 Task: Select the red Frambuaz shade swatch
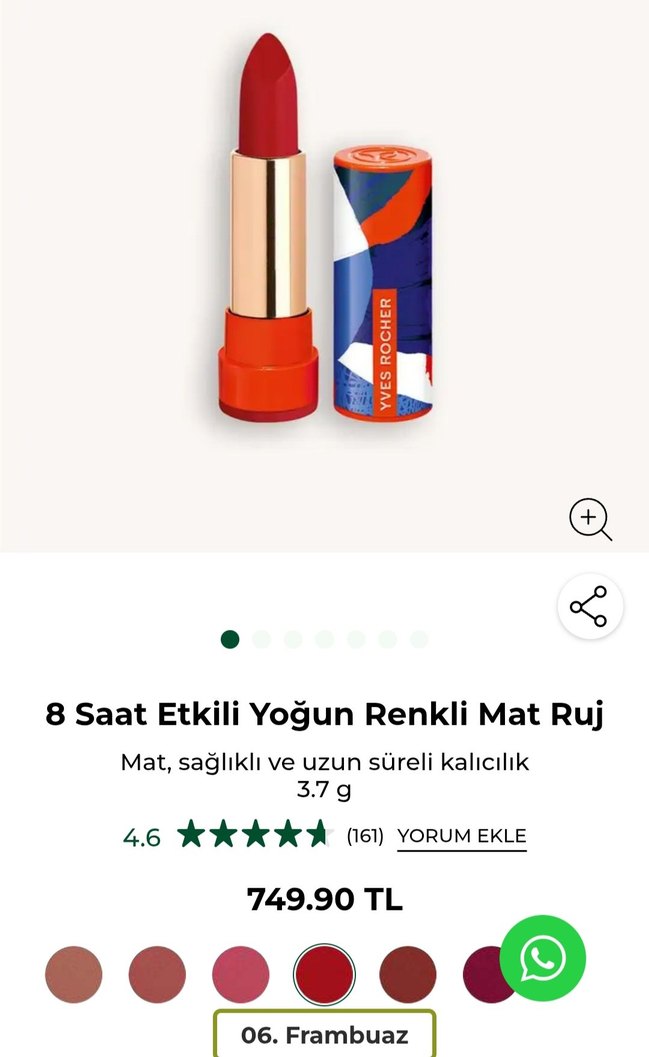click(324, 974)
